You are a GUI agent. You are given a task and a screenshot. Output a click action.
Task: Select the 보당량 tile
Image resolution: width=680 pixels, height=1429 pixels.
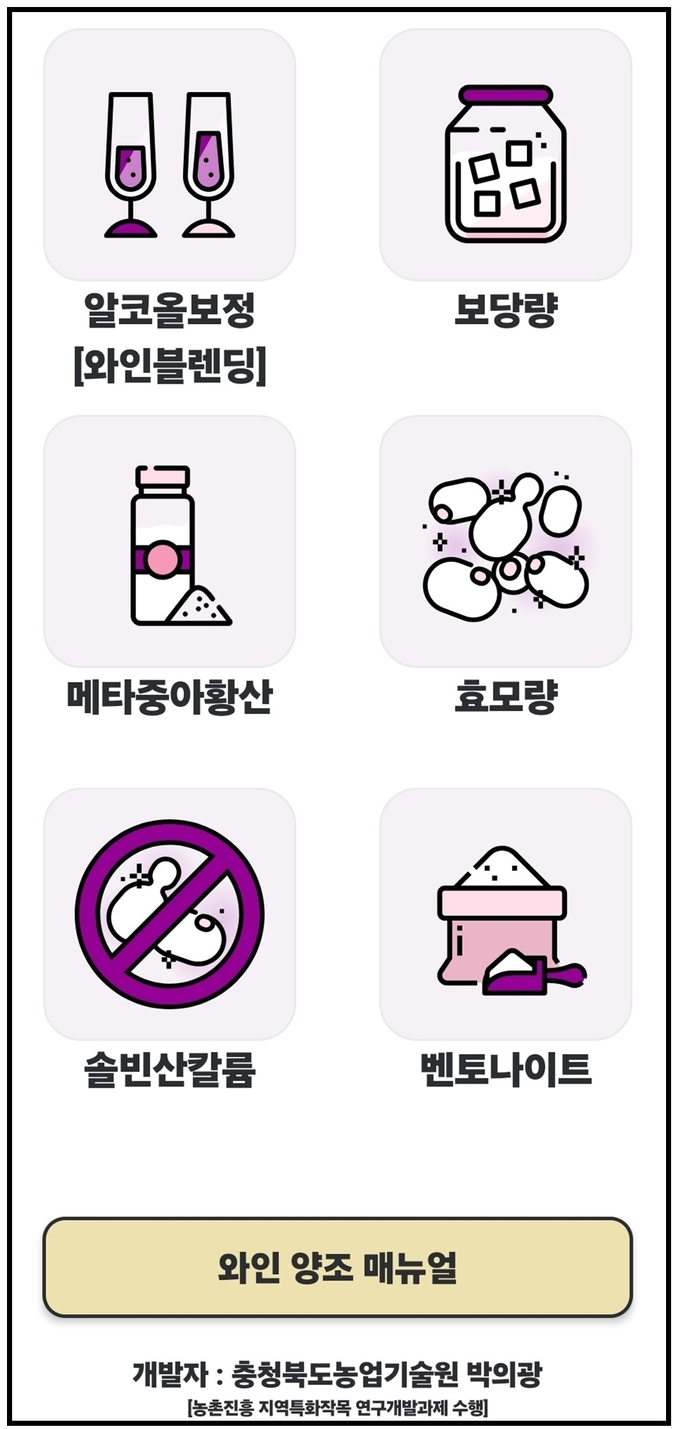pyautogui.click(x=505, y=155)
